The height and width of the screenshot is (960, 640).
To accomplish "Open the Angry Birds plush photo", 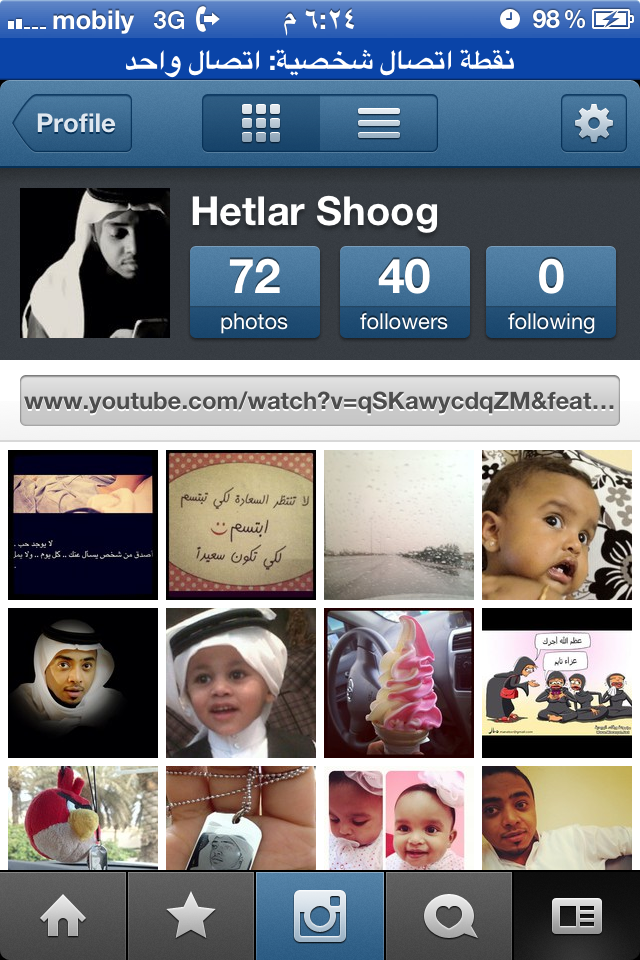I will [x=83, y=817].
